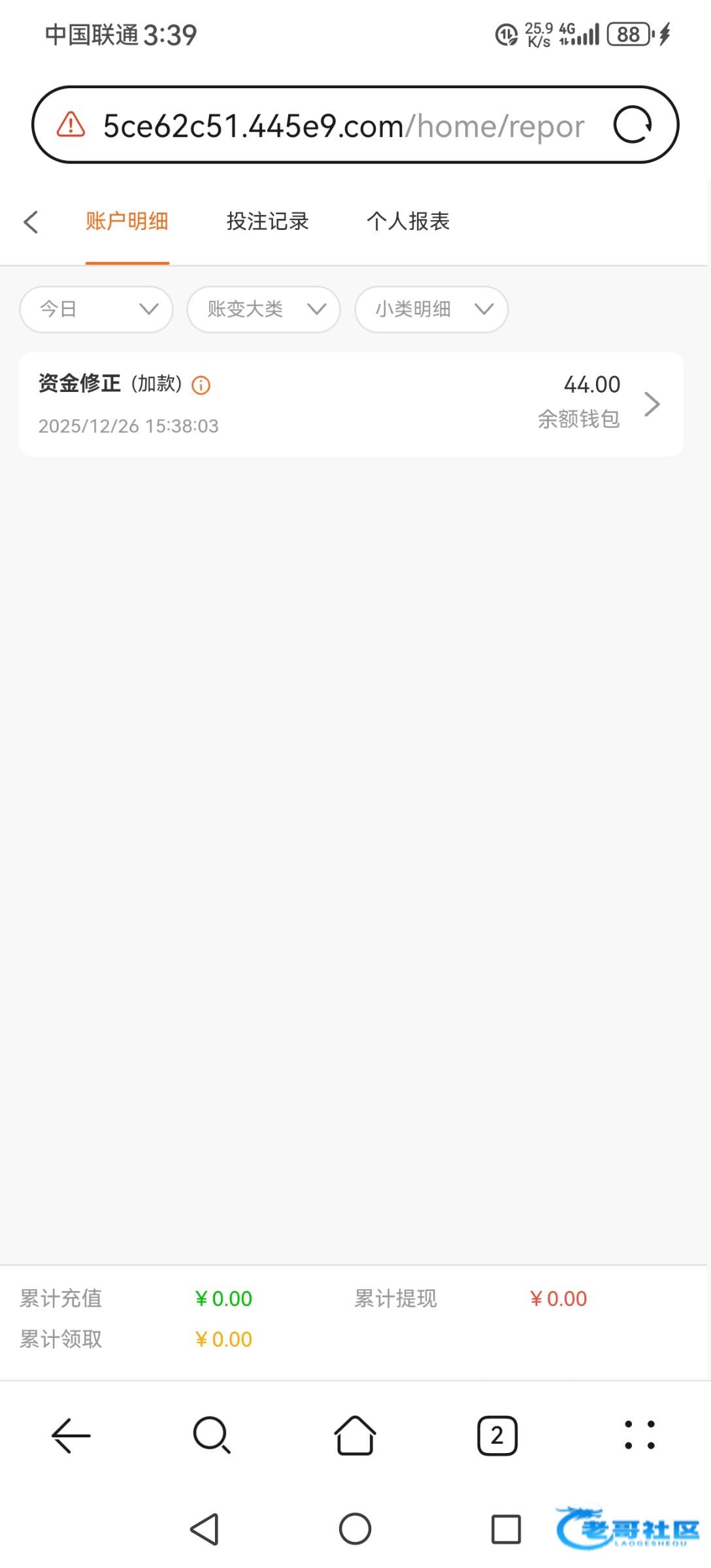Go back using the header arrow
Image resolution: width=711 pixels, height=1568 pixels.
point(31,222)
